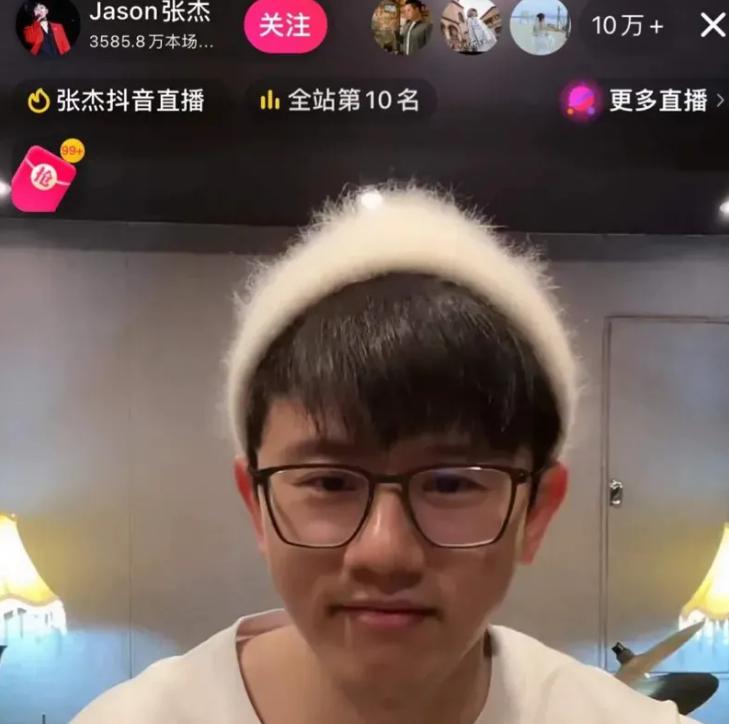Screen dimensions: 729x724
Task: View 全站第10名 ranking
Action: pos(340,101)
